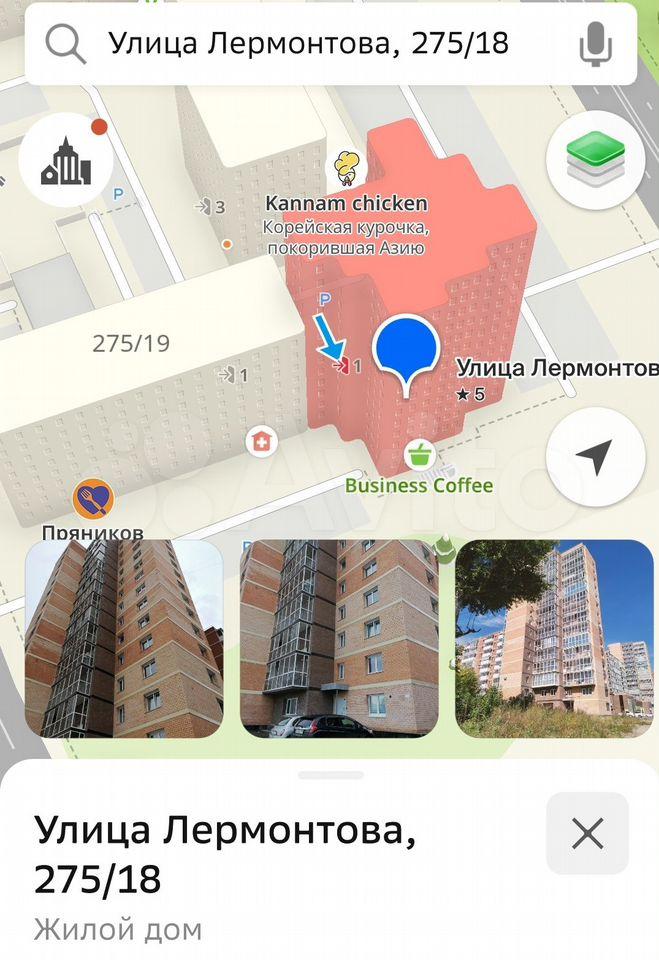Select Kannam chicken on the map

[346, 168]
